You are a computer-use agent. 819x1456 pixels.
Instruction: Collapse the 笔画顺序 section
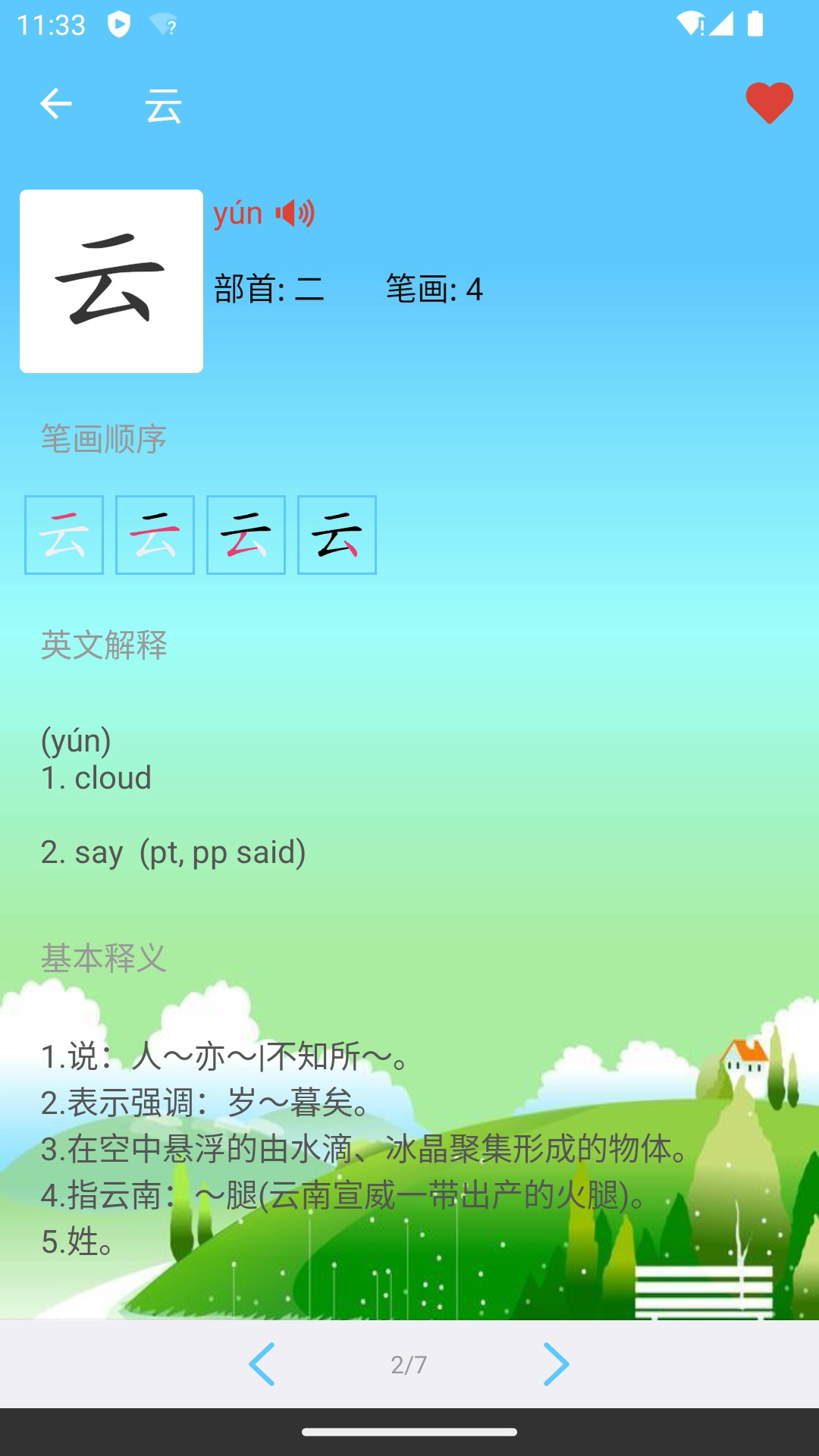(x=105, y=438)
